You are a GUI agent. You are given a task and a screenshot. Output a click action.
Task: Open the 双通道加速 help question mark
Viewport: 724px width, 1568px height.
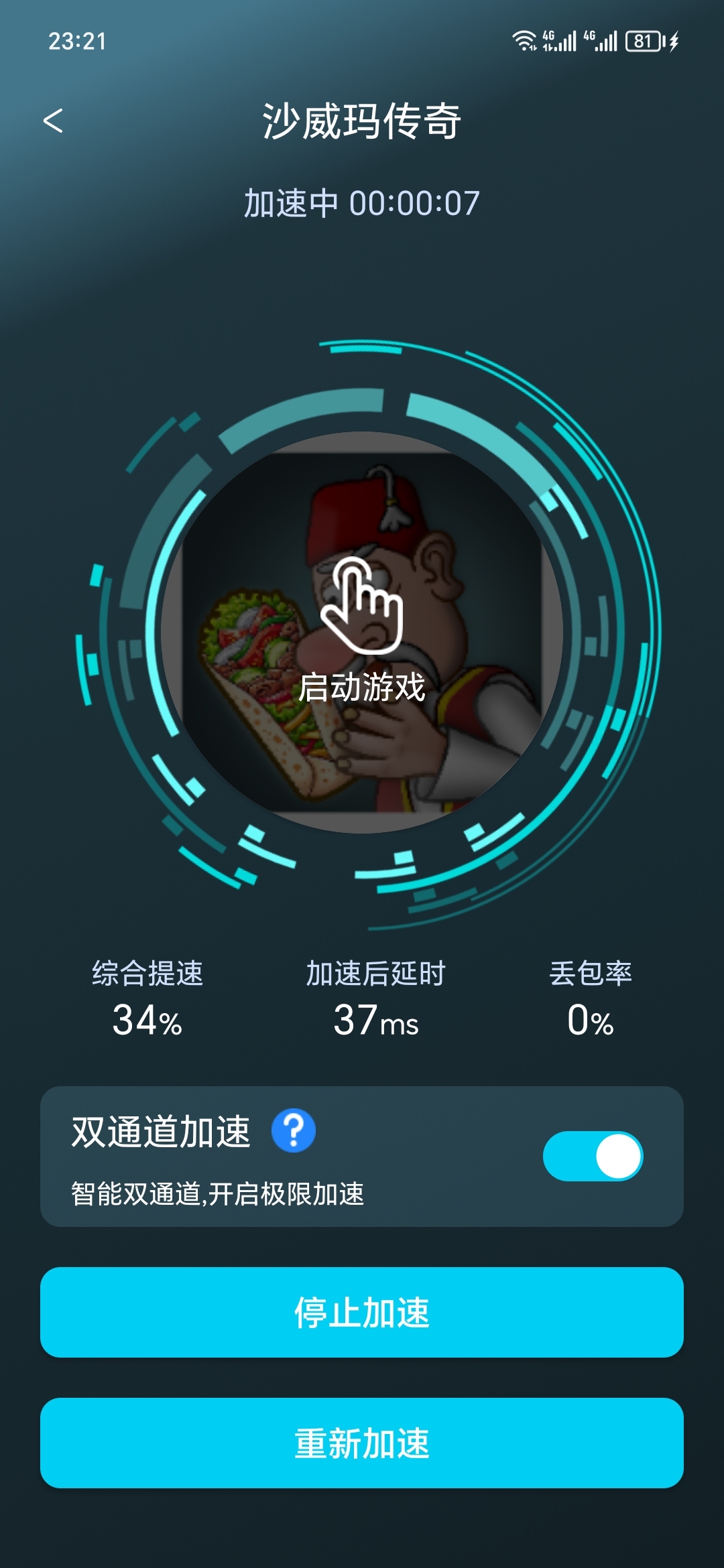pos(293,1130)
